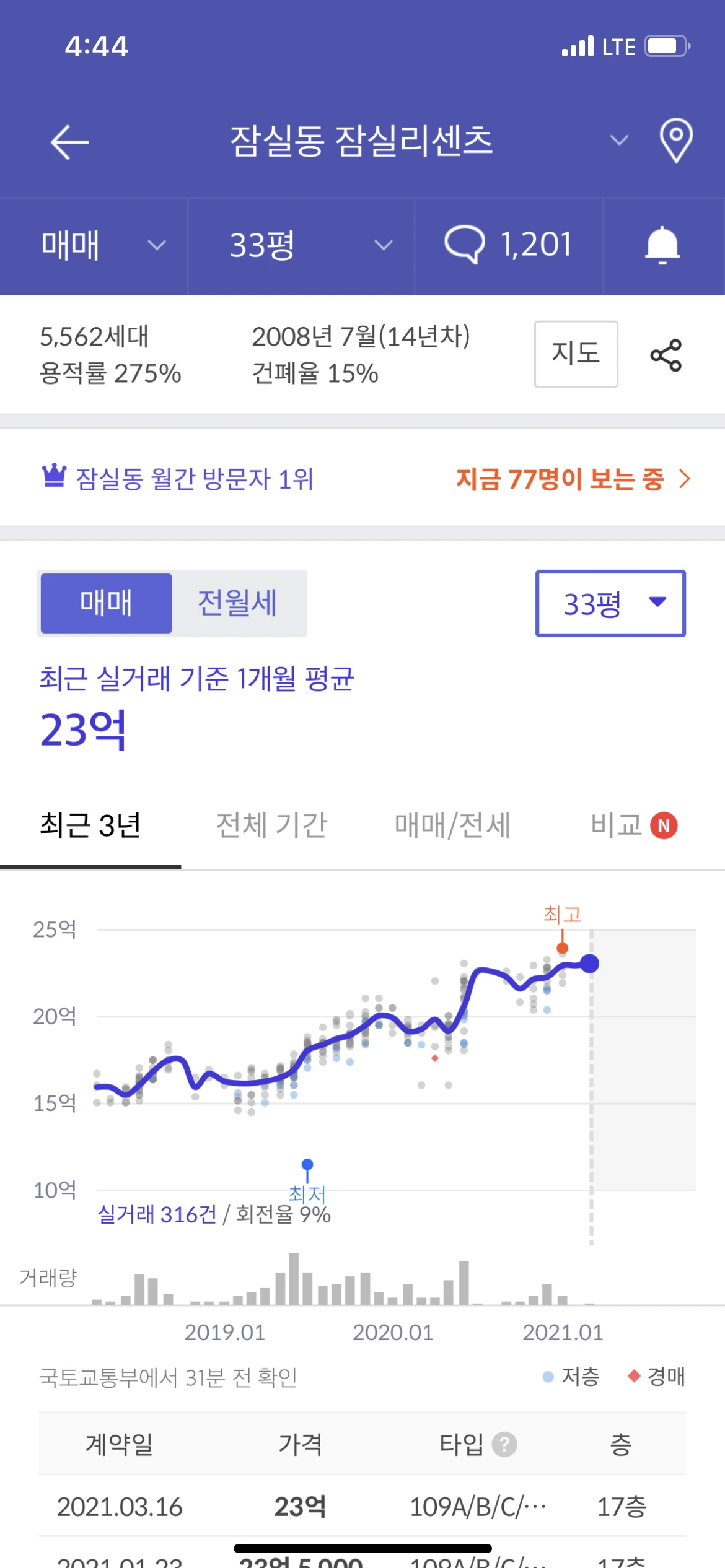
Task: Tap the help icon next to 타입
Action: 504,1445
